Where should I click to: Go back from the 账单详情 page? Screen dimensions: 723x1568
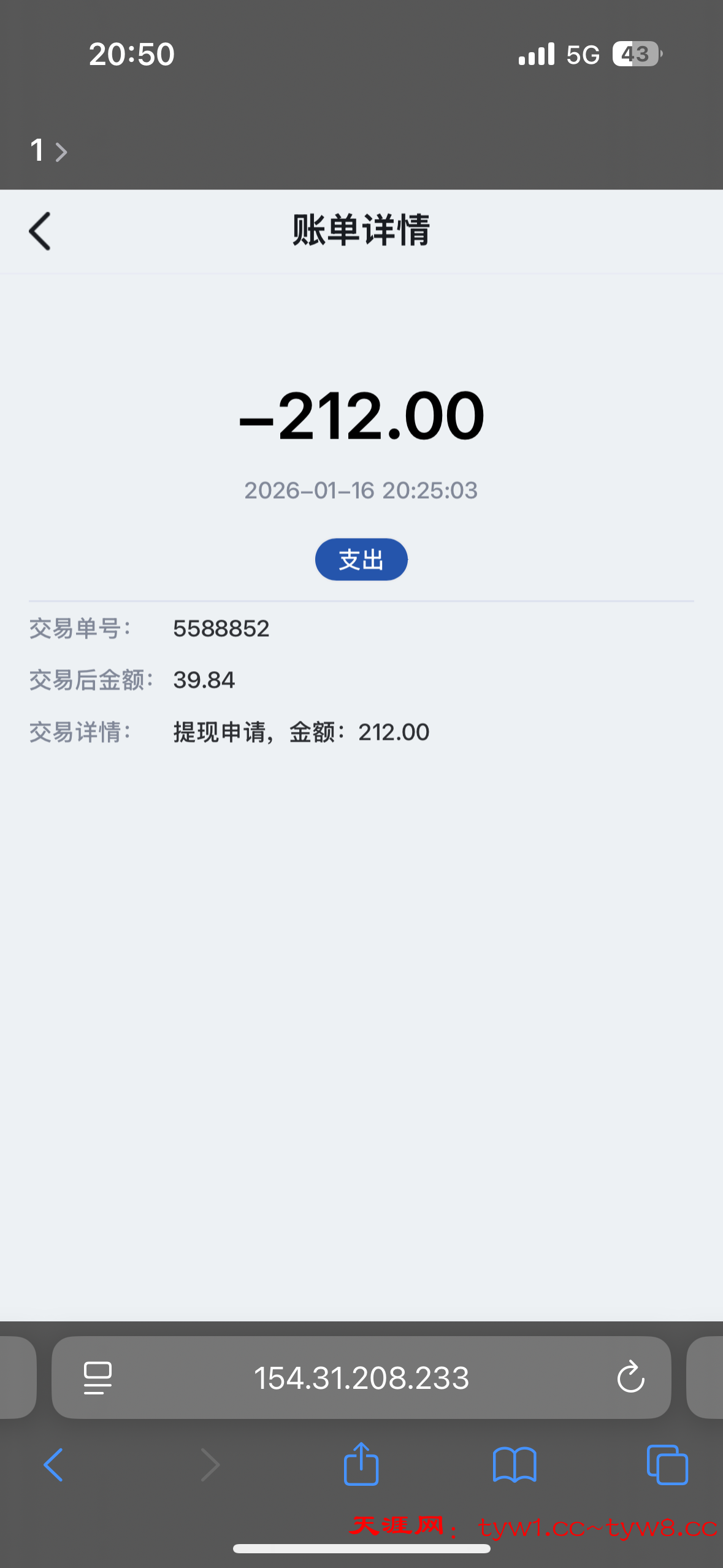coord(40,231)
